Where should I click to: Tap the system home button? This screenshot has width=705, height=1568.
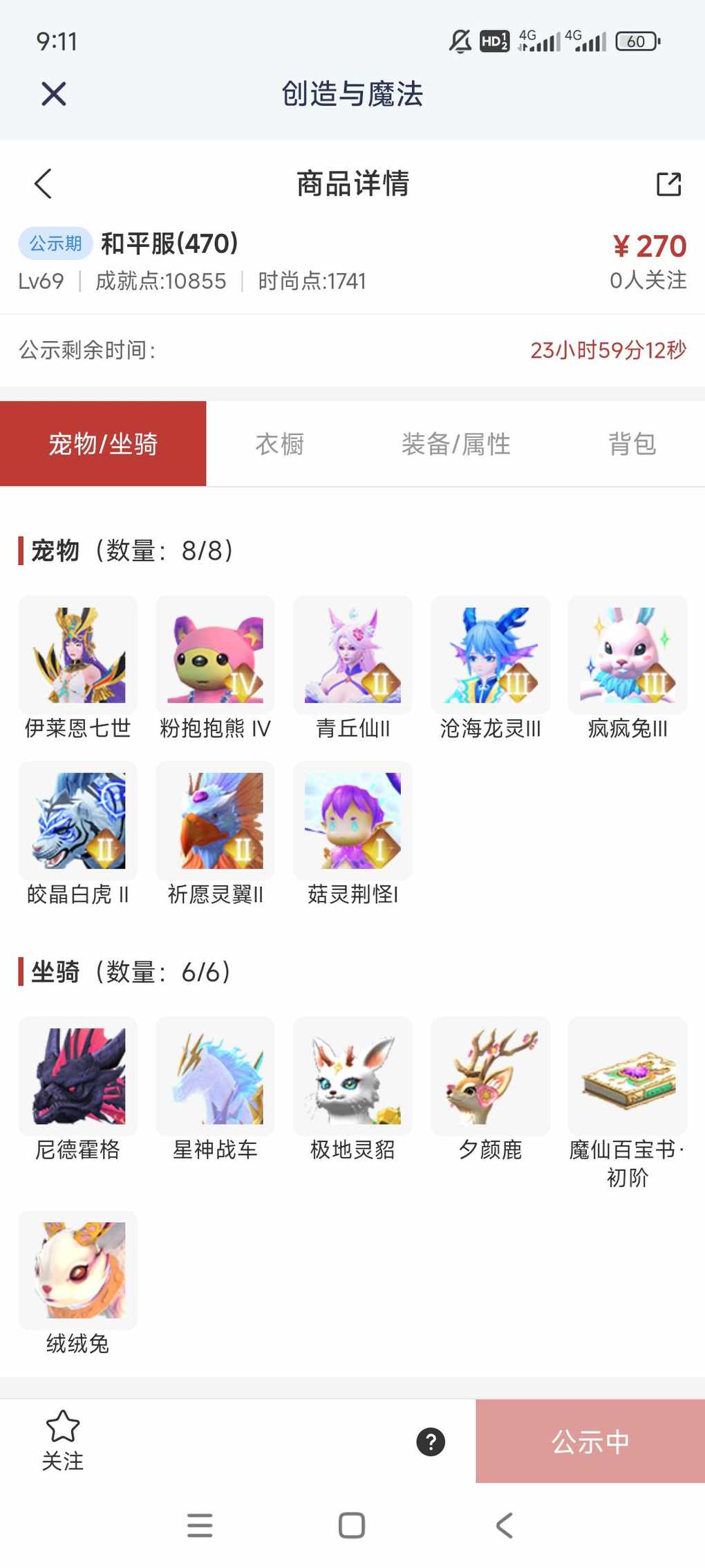[352, 1525]
